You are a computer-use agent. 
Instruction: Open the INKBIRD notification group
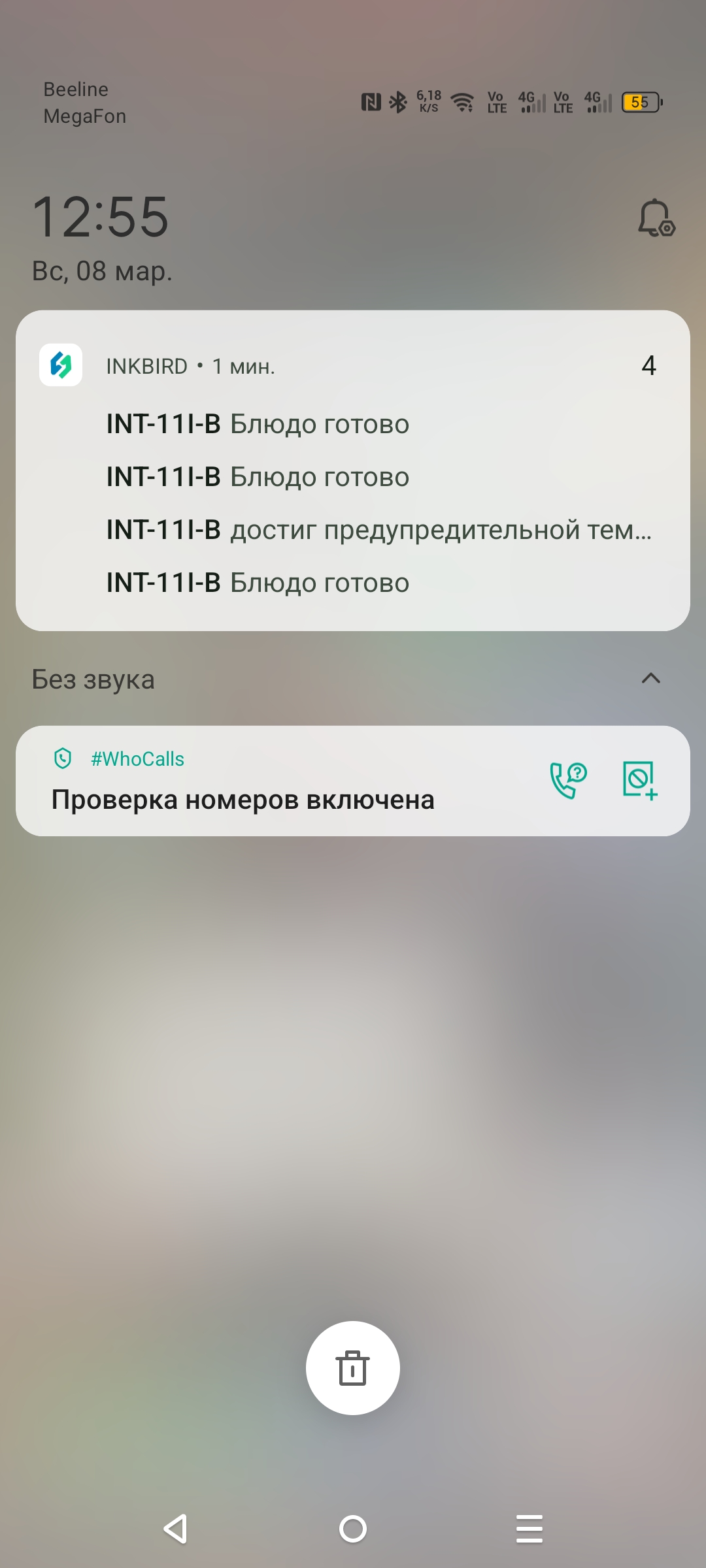pos(353,470)
